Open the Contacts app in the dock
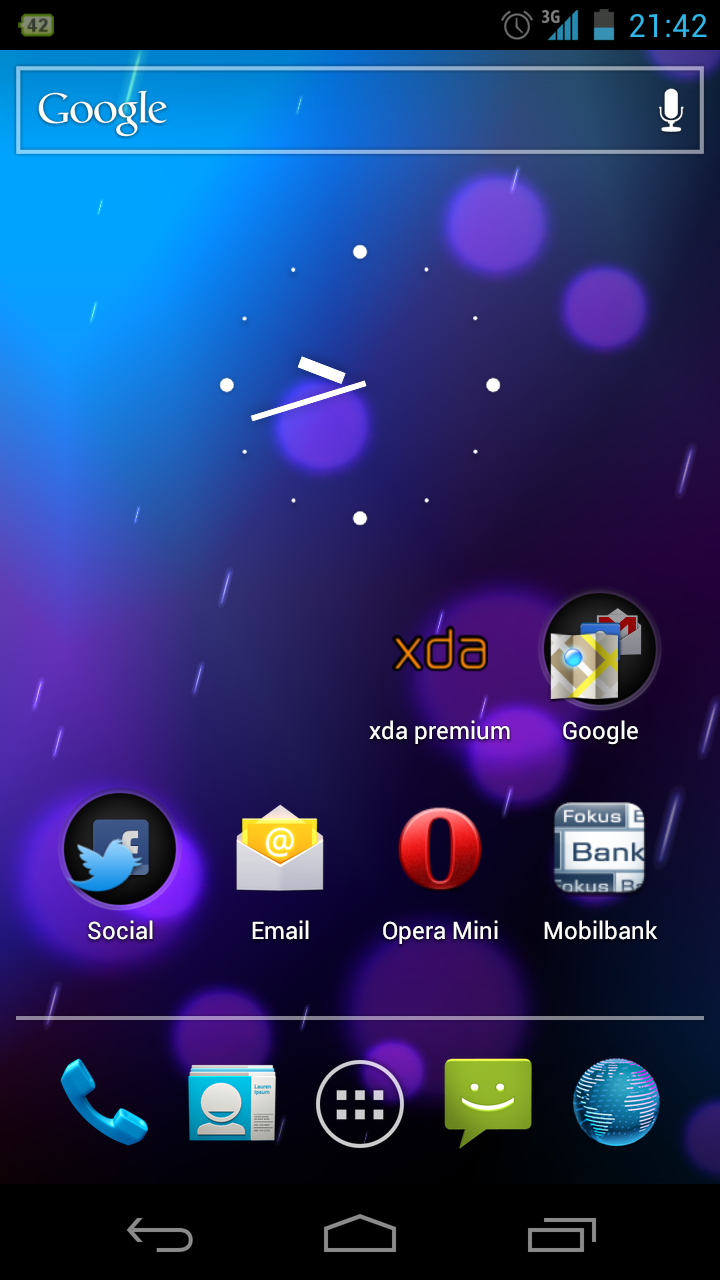The height and width of the screenshot is (1280, 720). click(232, 1103)
